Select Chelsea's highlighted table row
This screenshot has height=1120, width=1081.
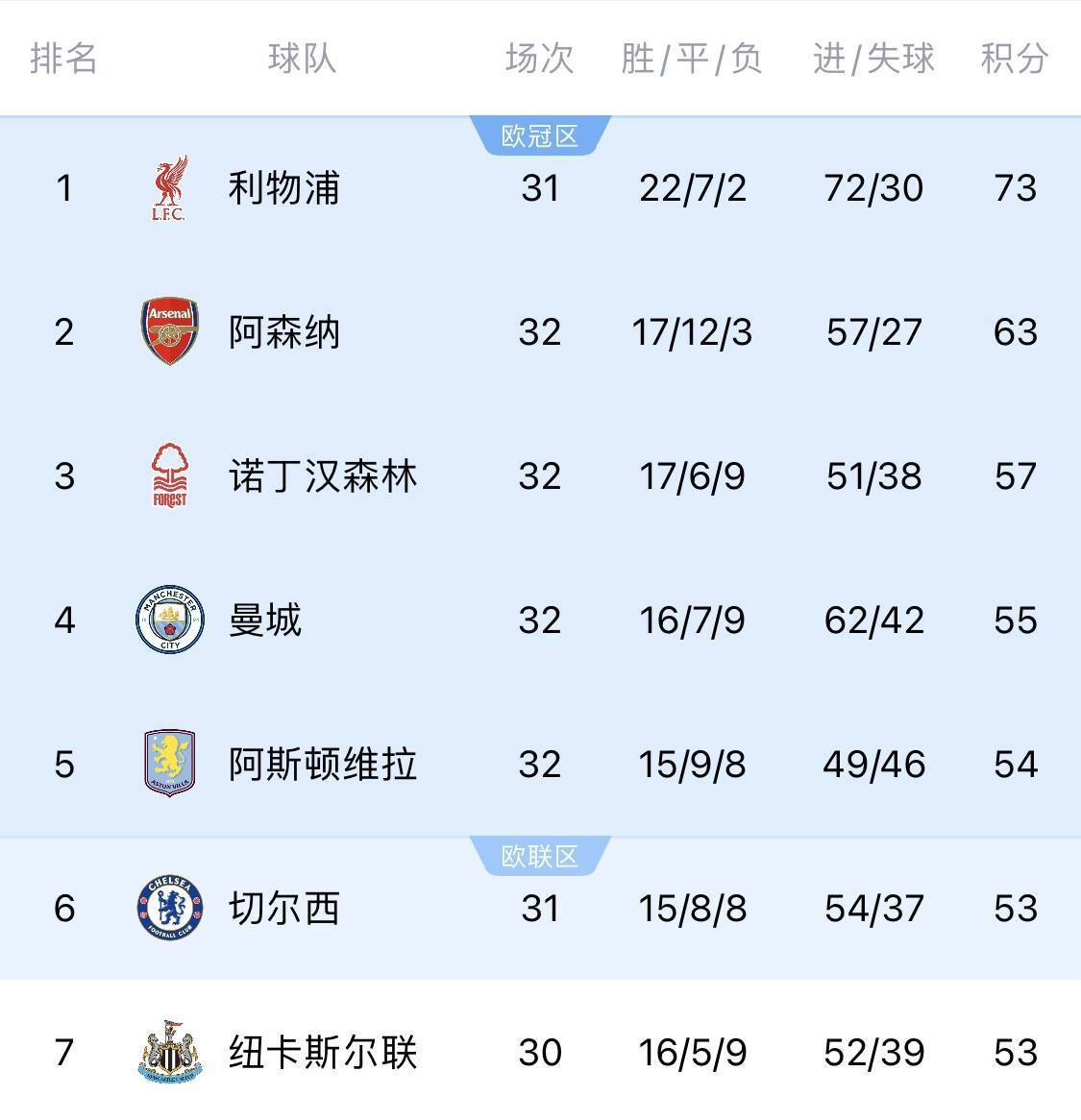[x=540, y=906]
